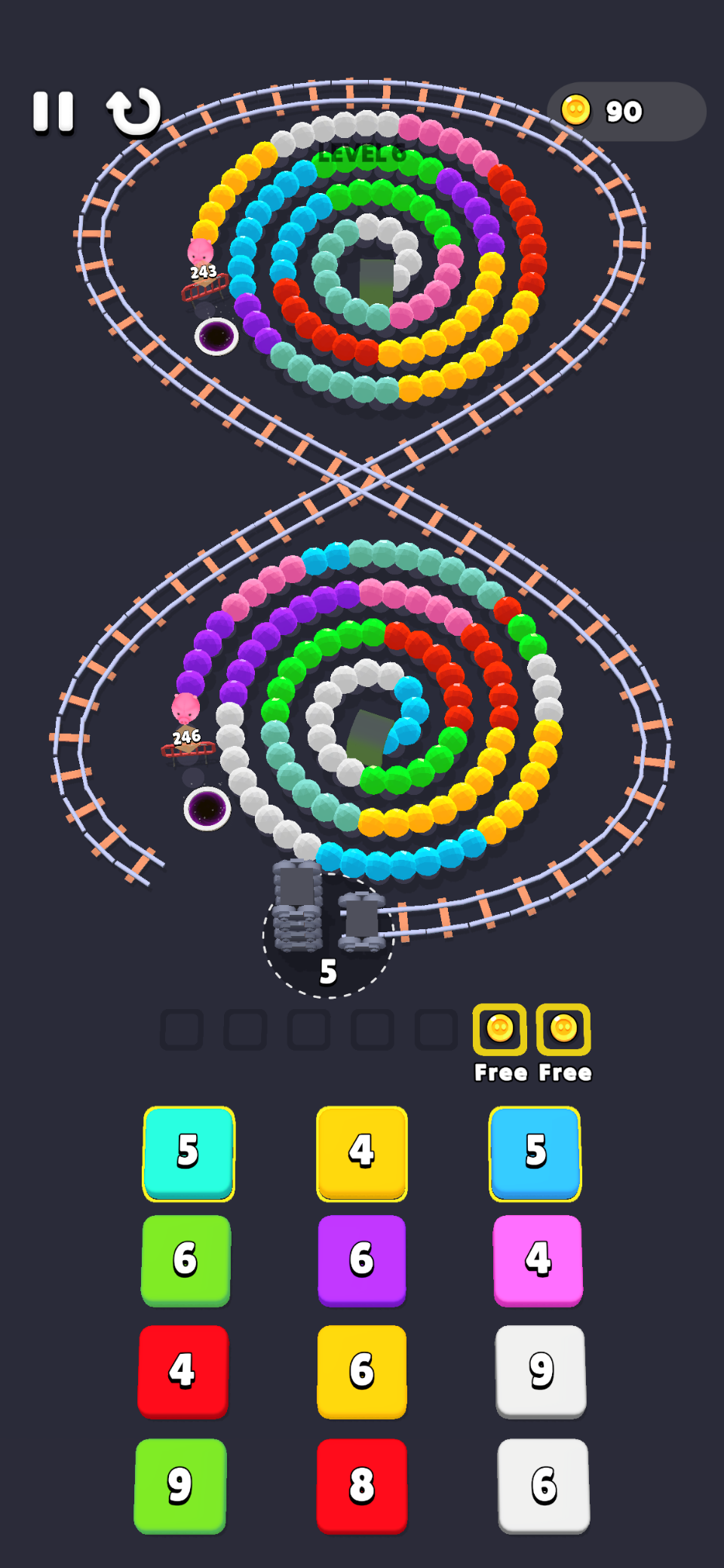Pick the green 9 block

pos(180,1485)
